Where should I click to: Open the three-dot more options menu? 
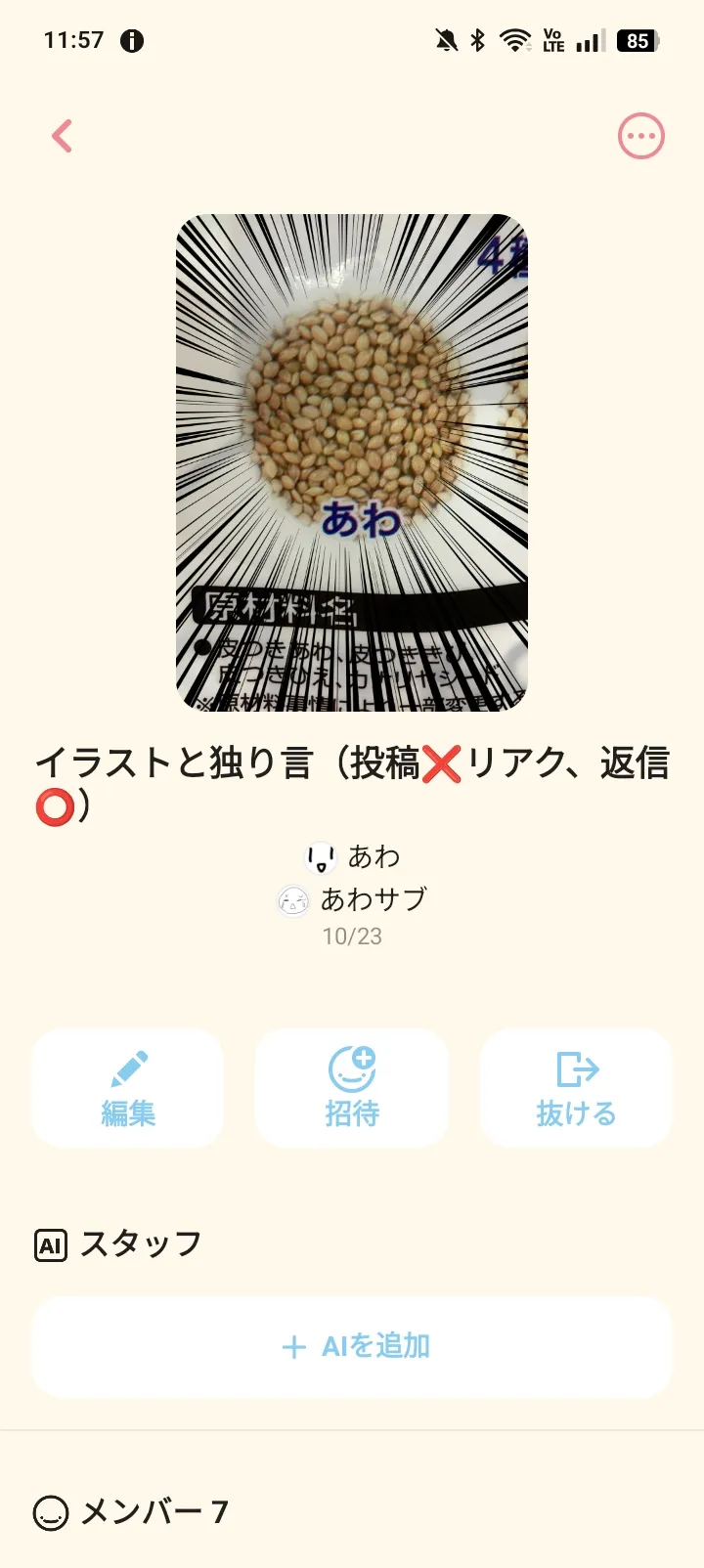pyautogui.click(x=641, y=136)
